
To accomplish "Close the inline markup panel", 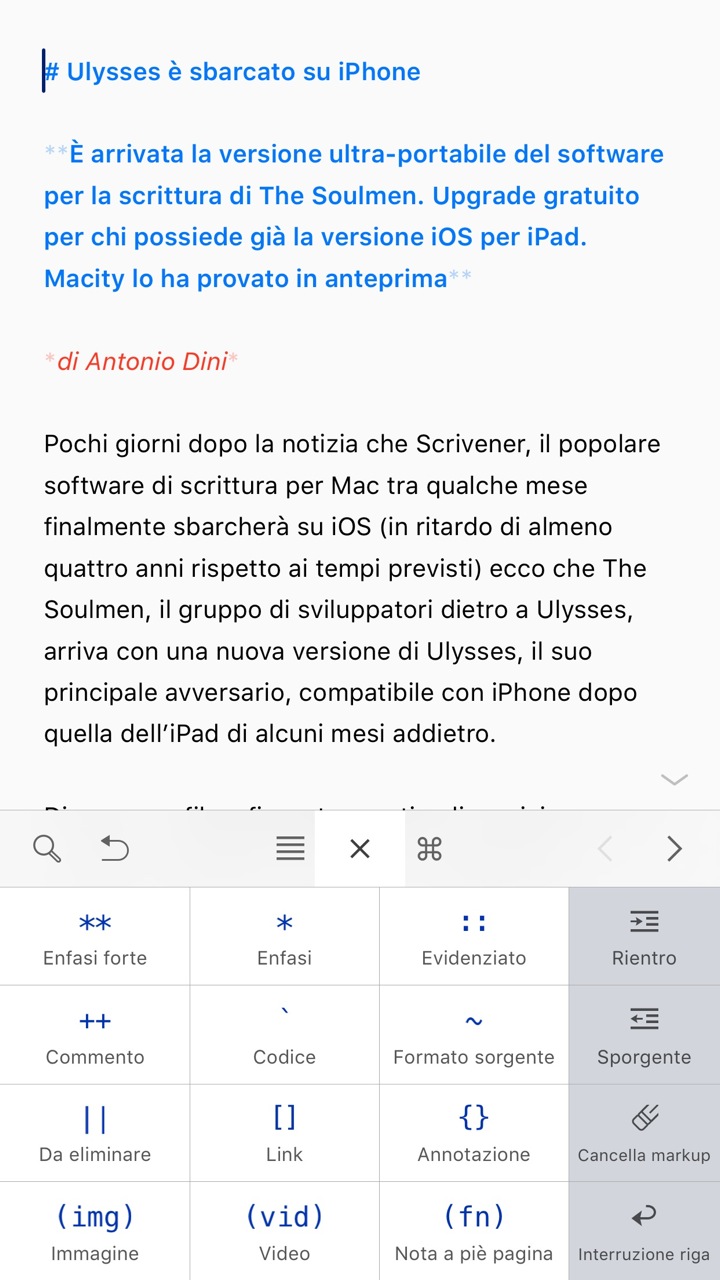I will point(360,849).
